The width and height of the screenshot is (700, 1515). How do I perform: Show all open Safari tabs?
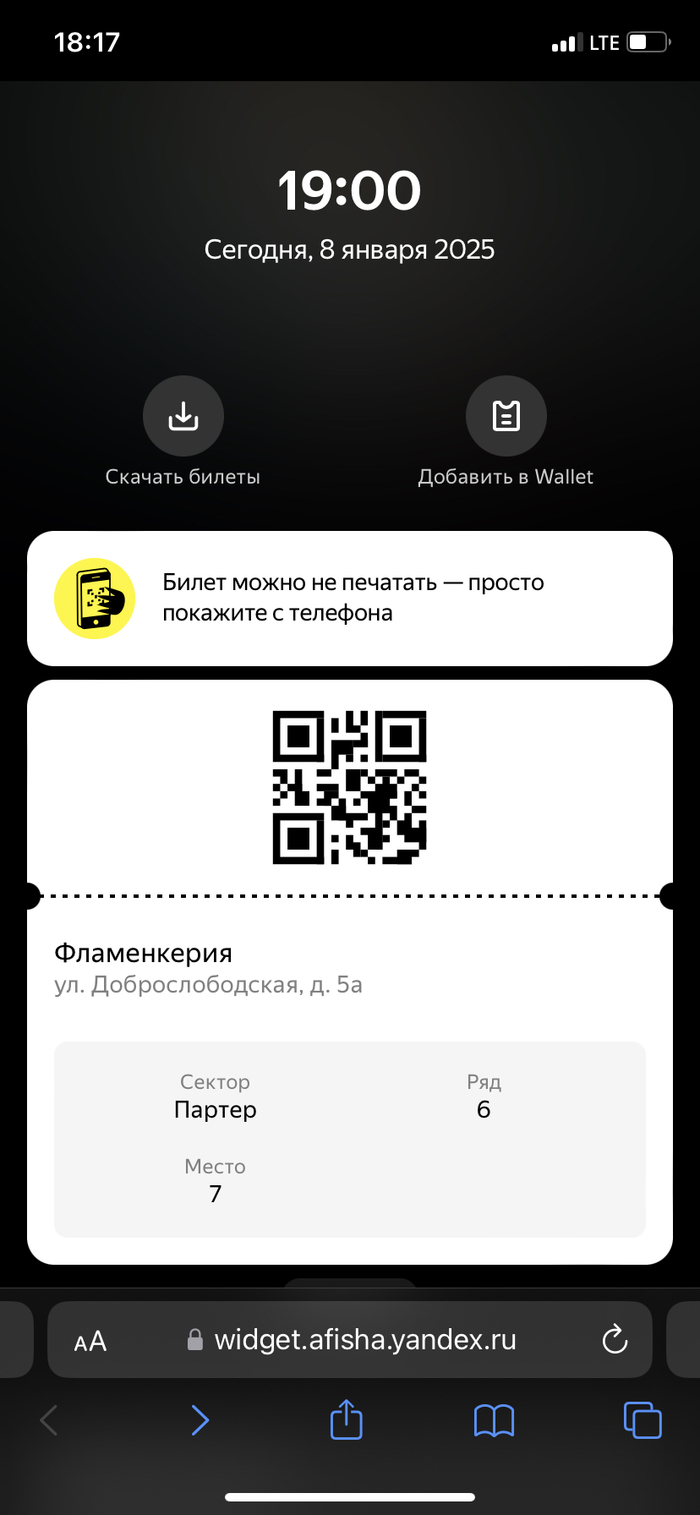pyautogui.click(x=642, y=1420)
